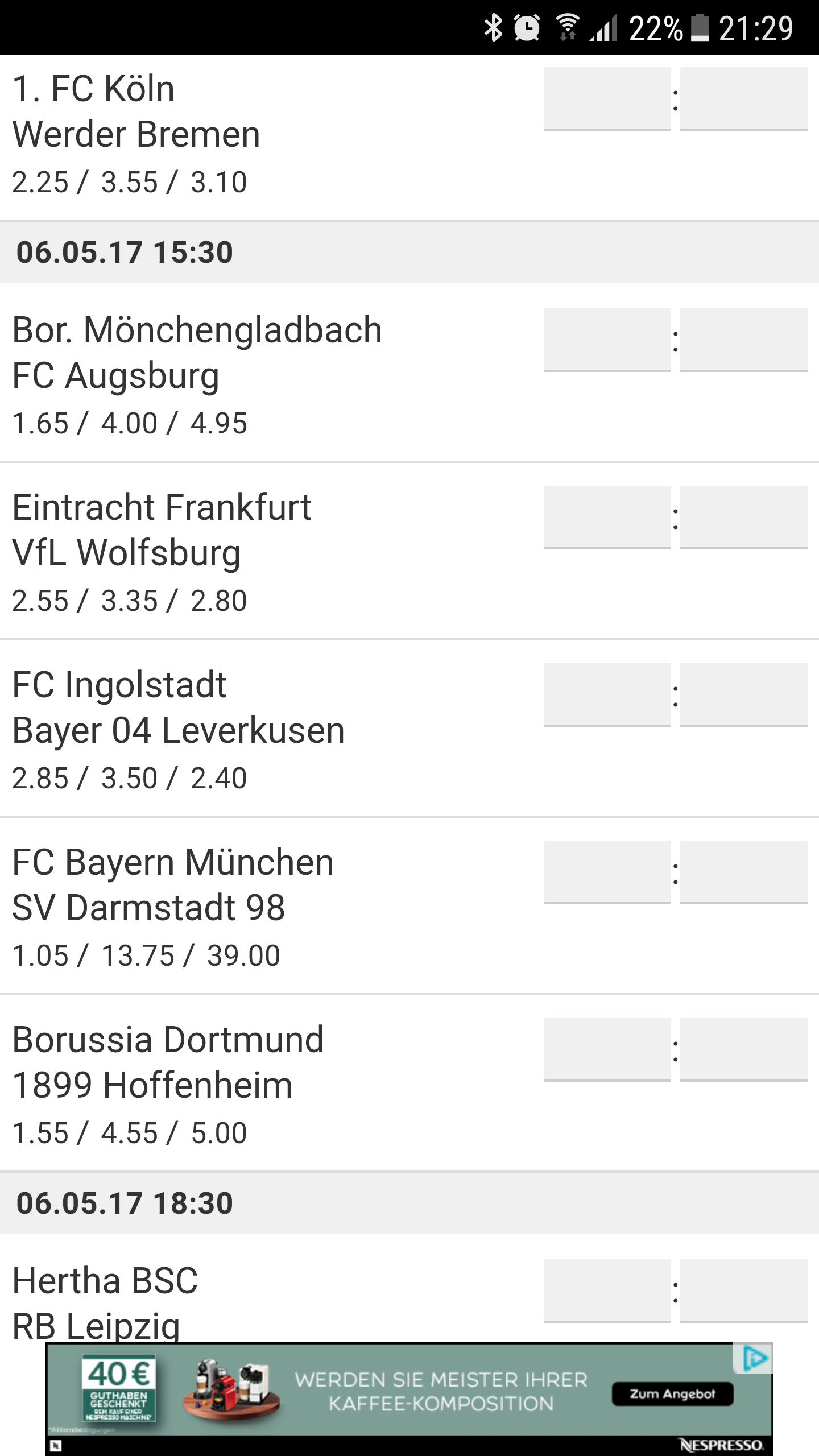The width and height of the screenshot is (819, 1456).
Task: Tap the SV Darmstadt 98 score box
Action: 743,872
